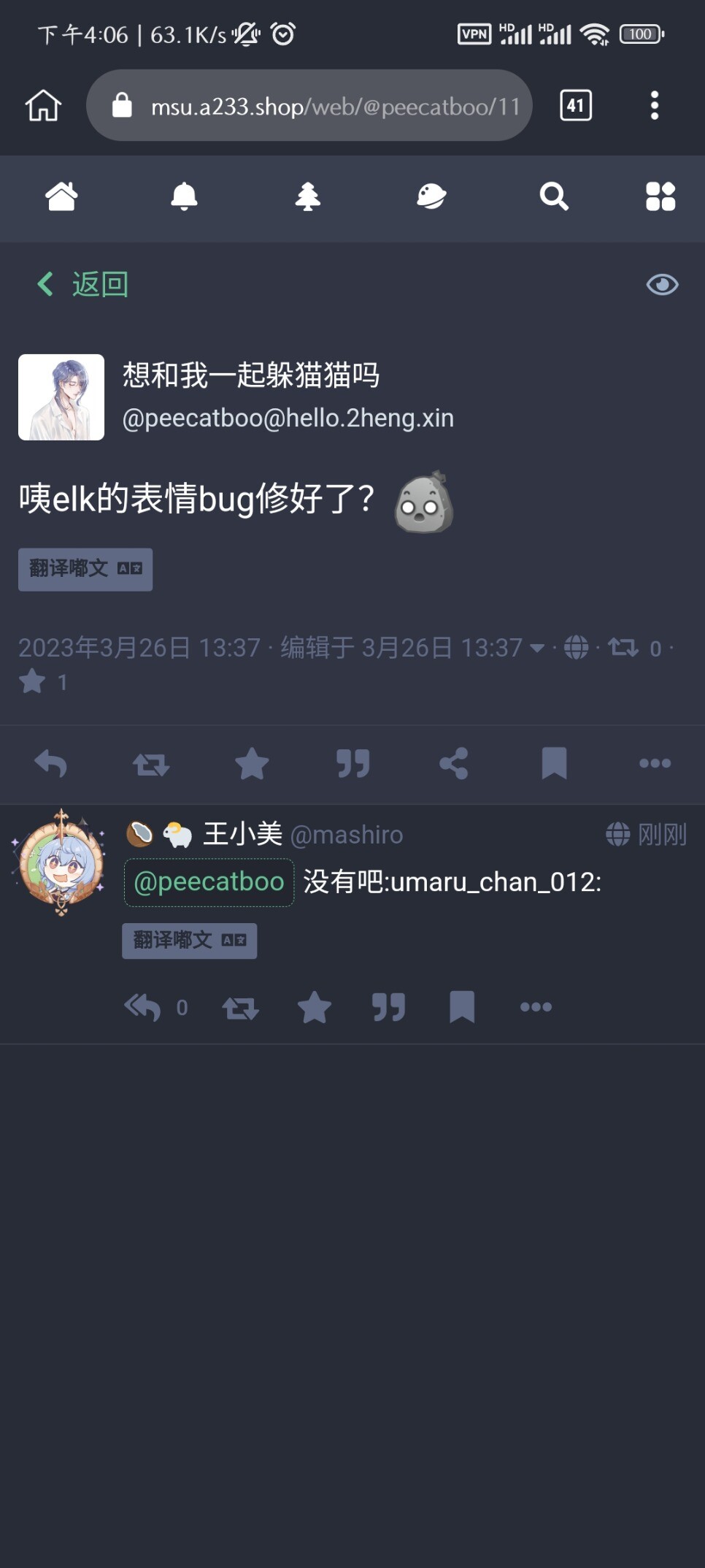
Task: Favorite the main post with star
Action: click(252, 764)
